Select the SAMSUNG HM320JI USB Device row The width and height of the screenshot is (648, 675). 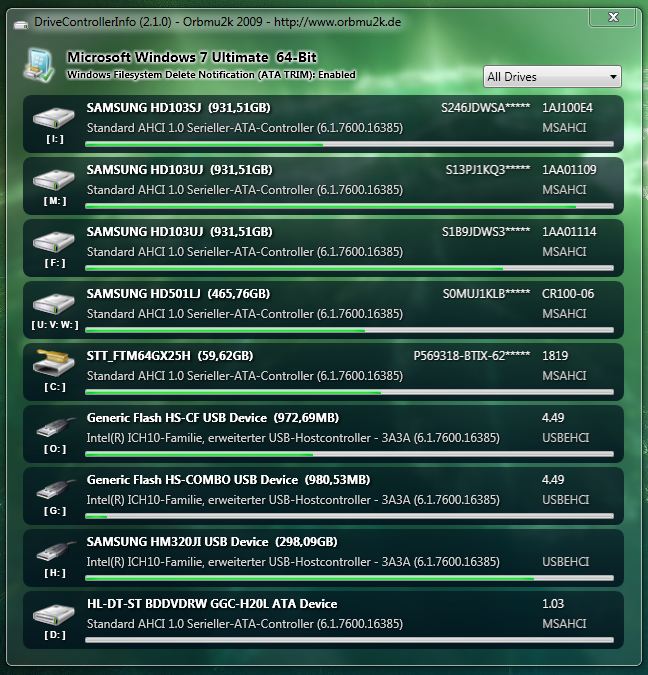click(322, 558)
